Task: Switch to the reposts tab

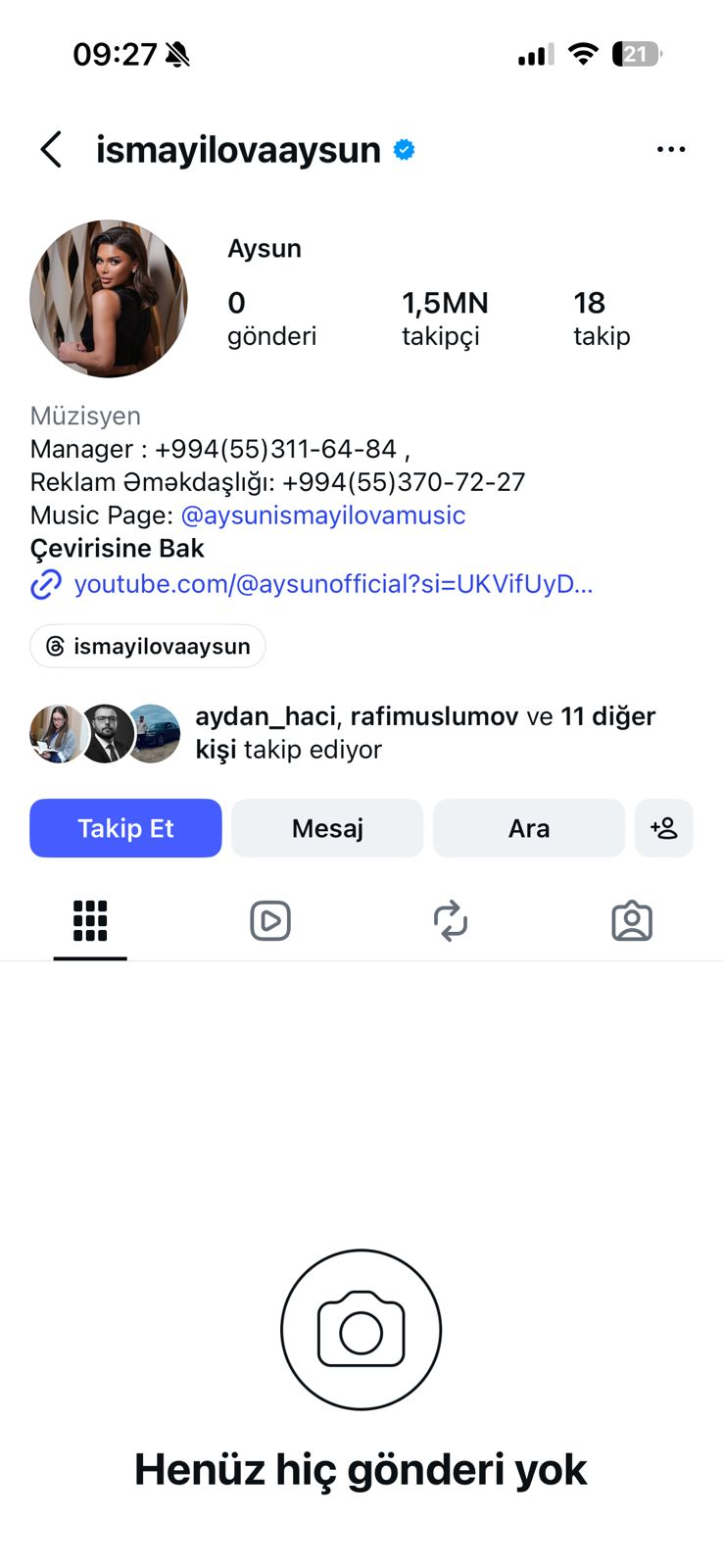Action: pos(451,921)
